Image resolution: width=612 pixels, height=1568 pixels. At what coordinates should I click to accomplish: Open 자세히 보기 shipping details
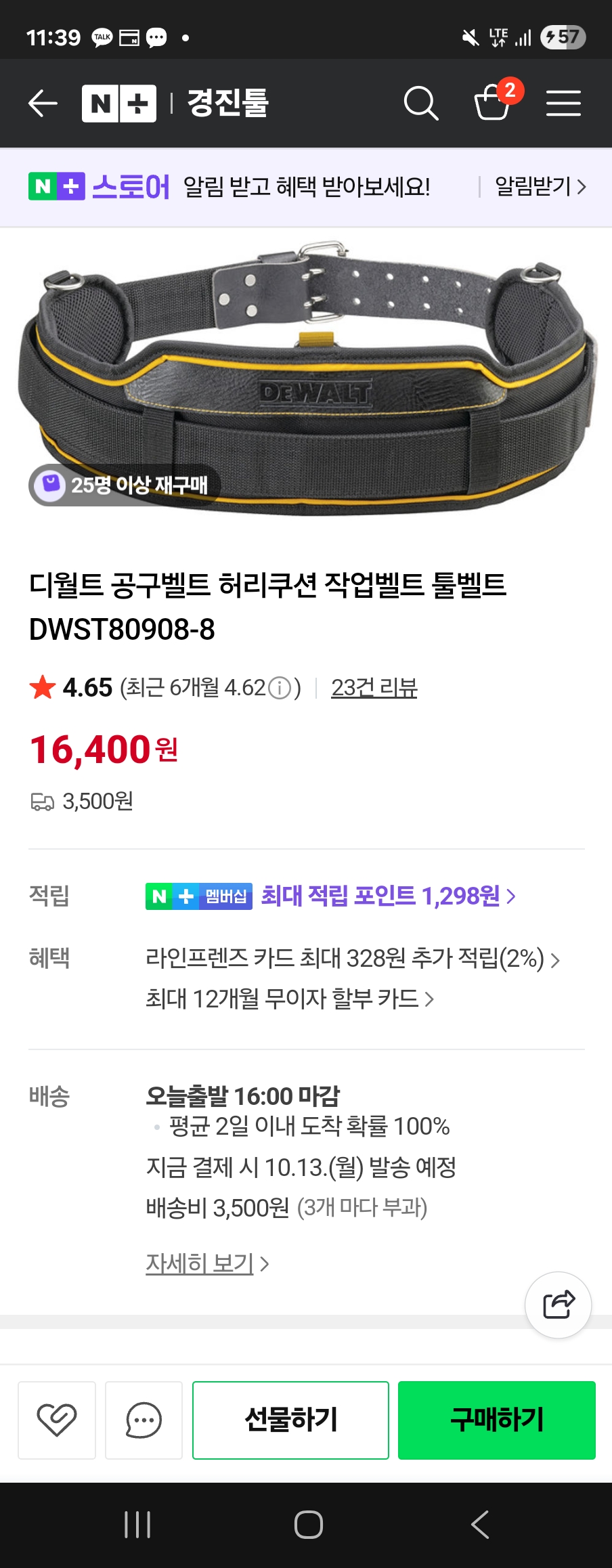pos(206,1263)
